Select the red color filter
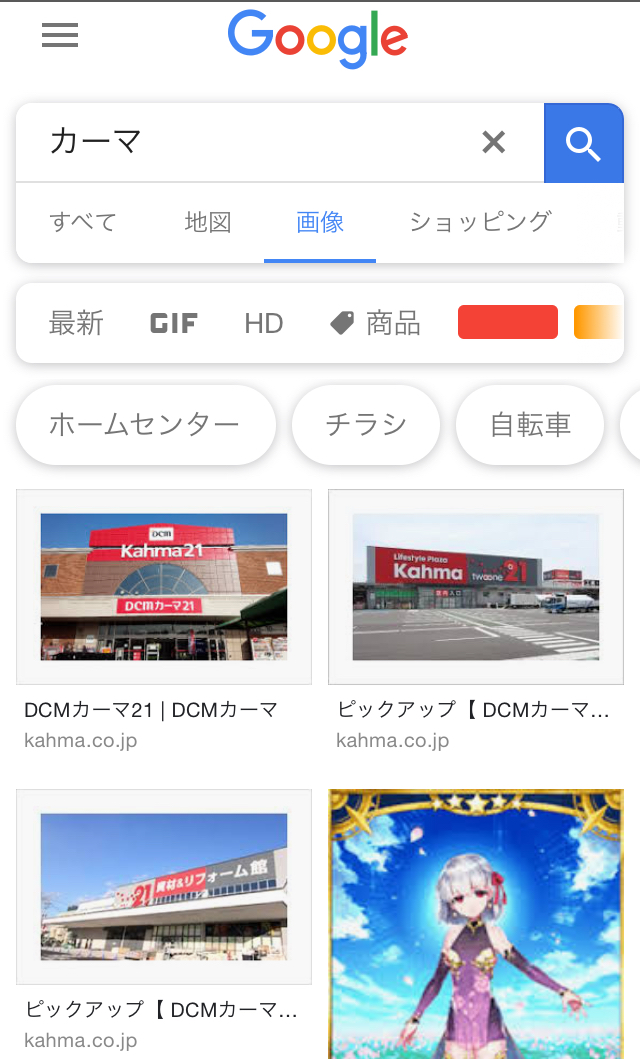 tap(508, 323)
